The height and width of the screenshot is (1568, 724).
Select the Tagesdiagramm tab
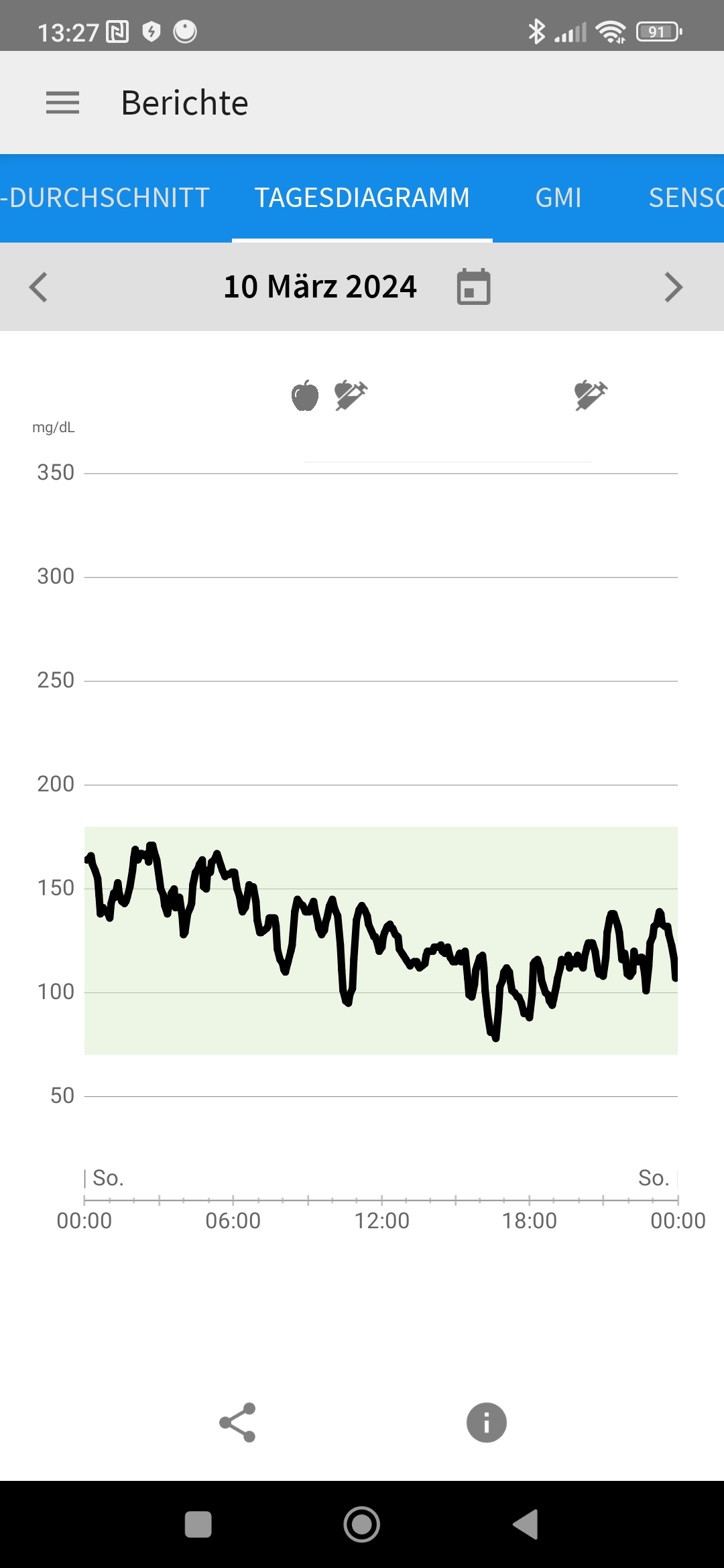point(362,198)
